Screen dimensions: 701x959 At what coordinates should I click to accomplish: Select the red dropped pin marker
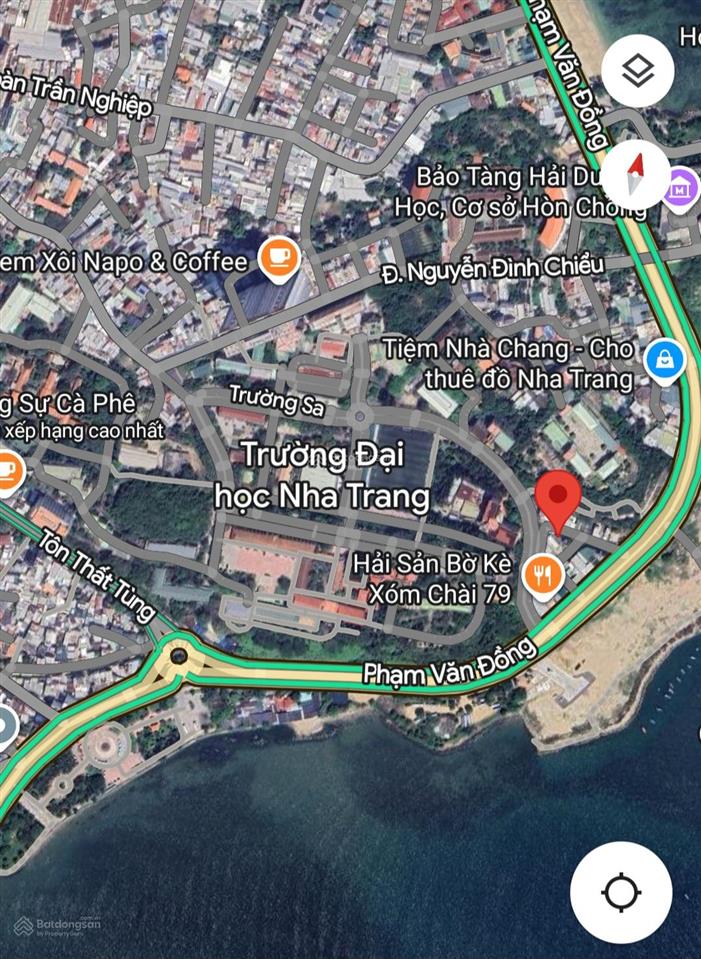558,499
